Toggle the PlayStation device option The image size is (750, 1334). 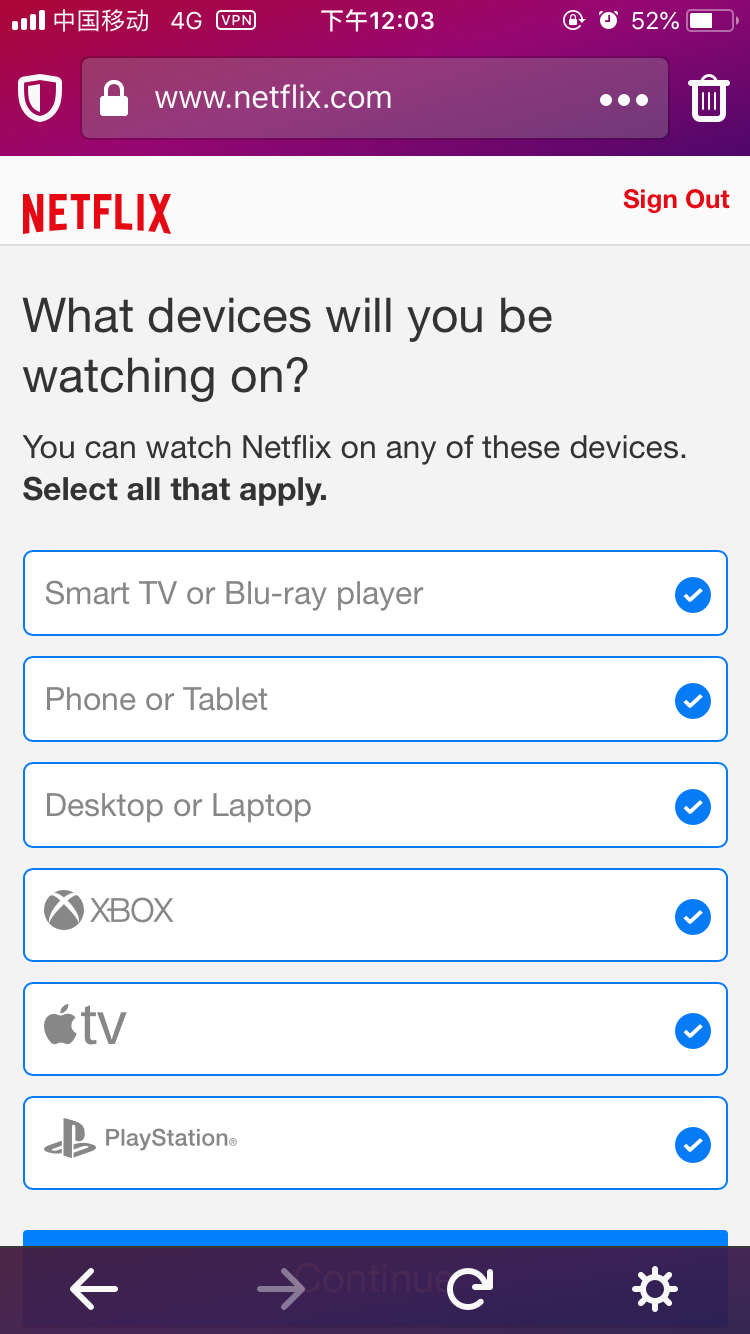[692, 1144]
